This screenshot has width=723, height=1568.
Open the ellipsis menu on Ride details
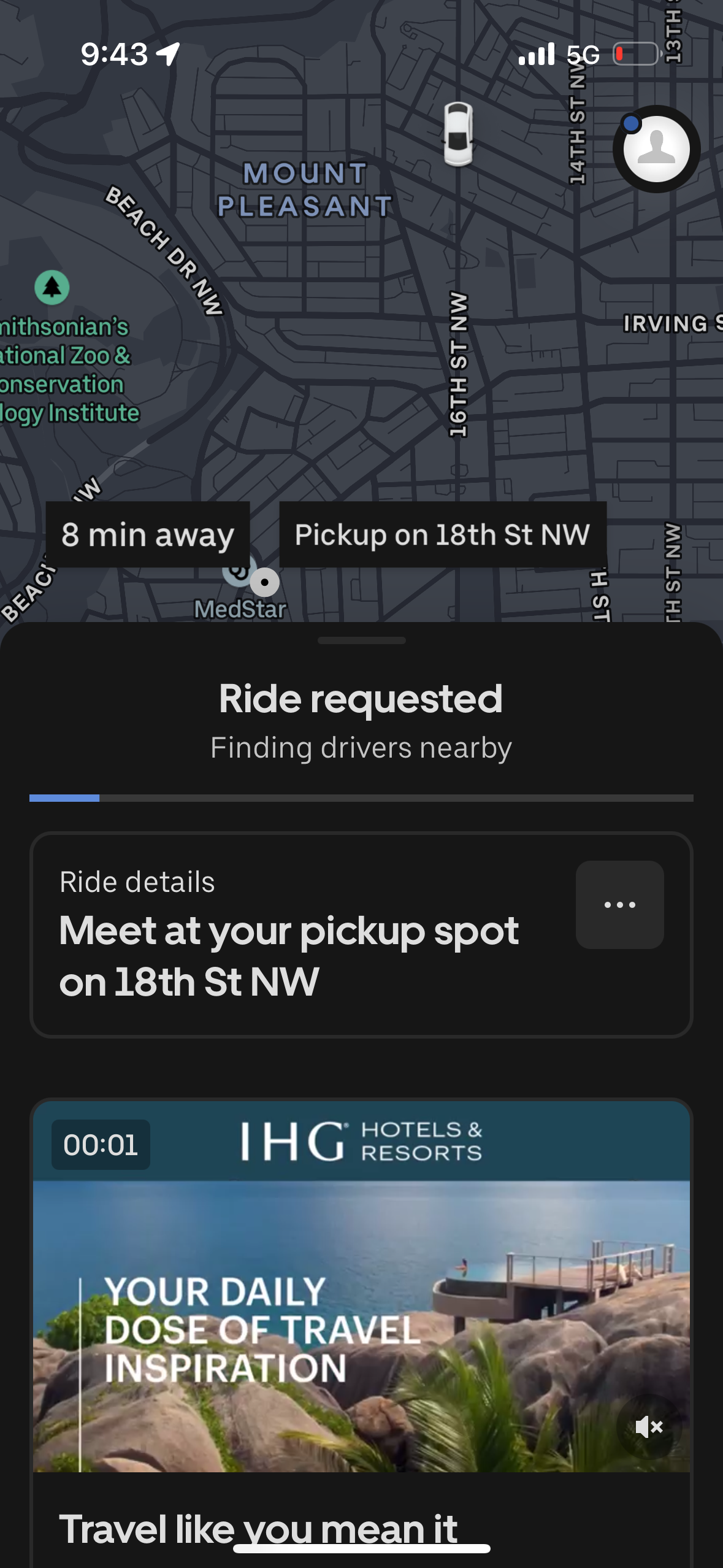619,904
